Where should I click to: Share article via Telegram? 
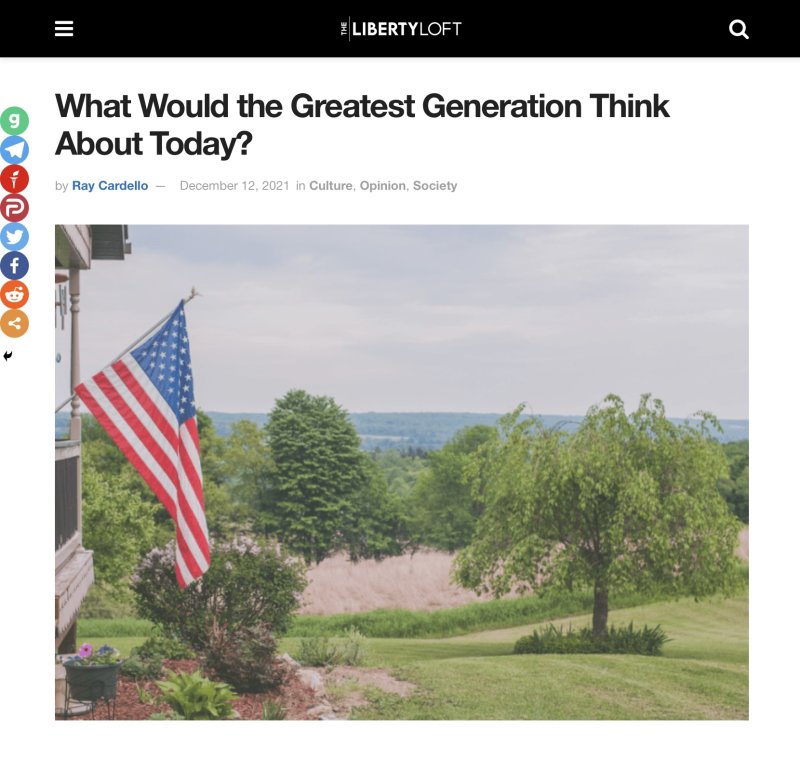[x=14, y=150]
